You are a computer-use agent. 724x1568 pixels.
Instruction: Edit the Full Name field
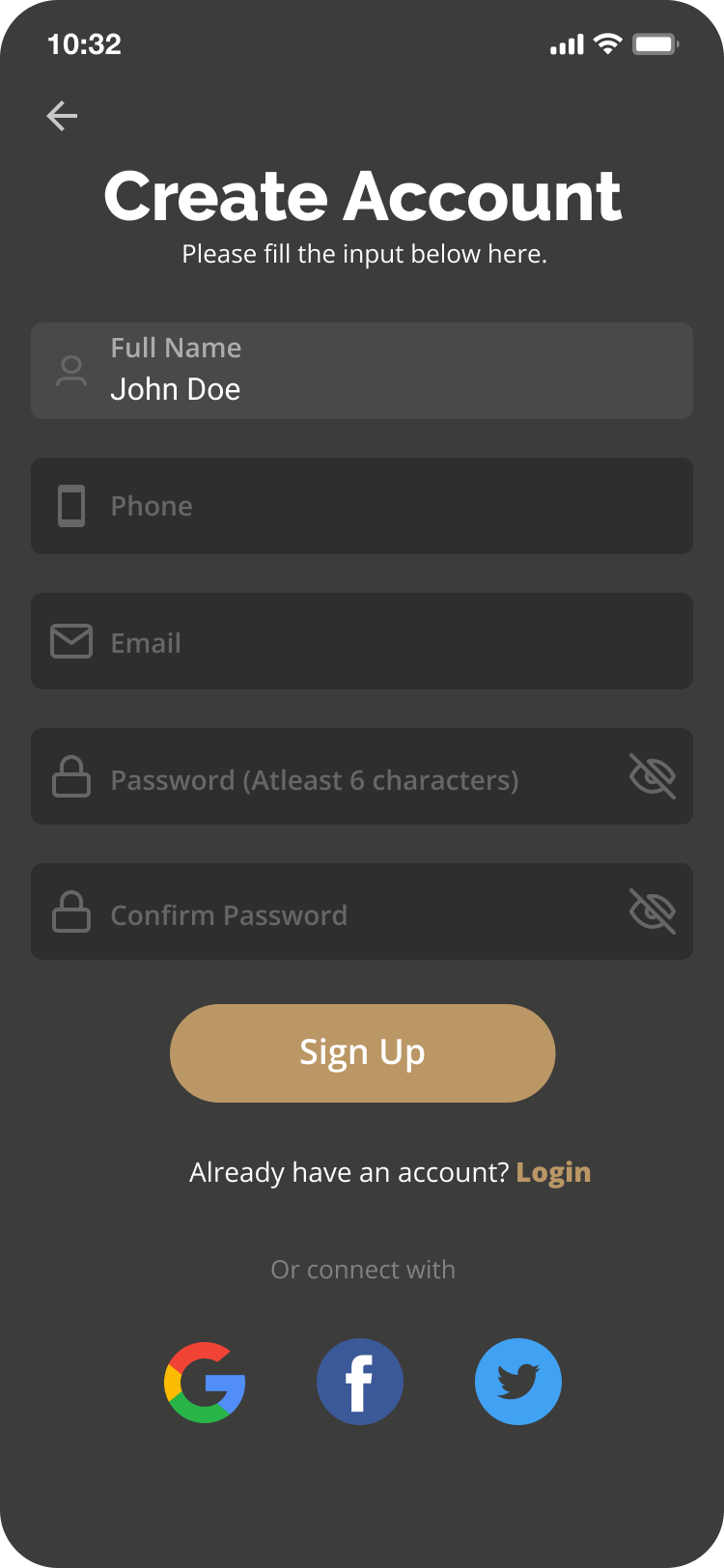pos(362,371)
